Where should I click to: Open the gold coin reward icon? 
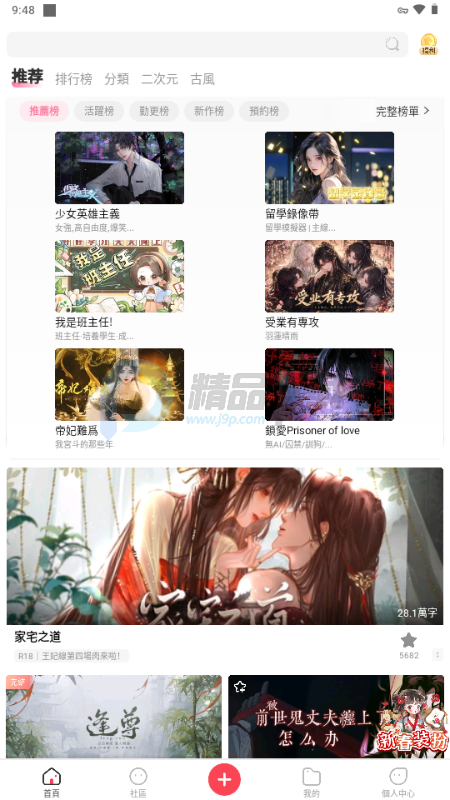click(429, 44)
